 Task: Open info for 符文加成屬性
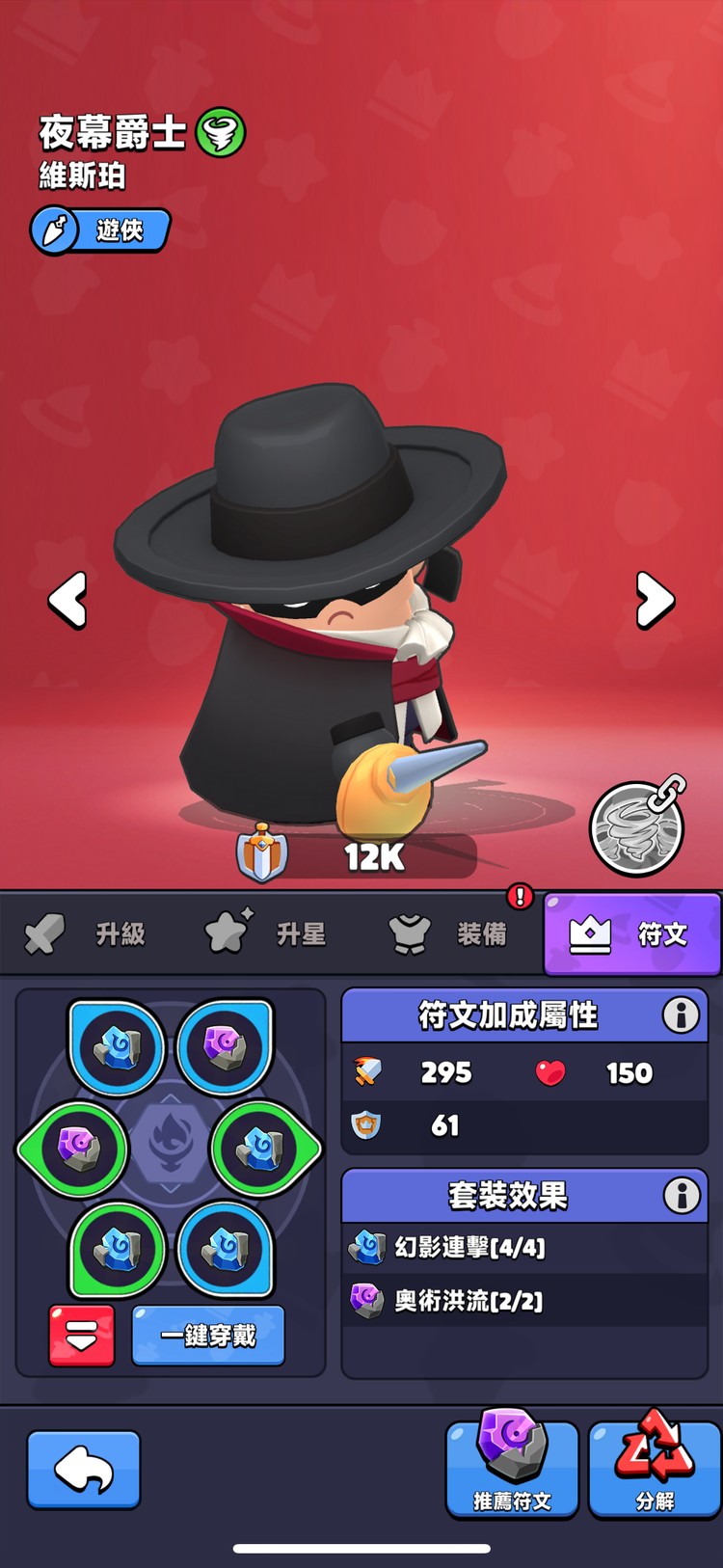pyautogui.click(x=681, y=1015)
